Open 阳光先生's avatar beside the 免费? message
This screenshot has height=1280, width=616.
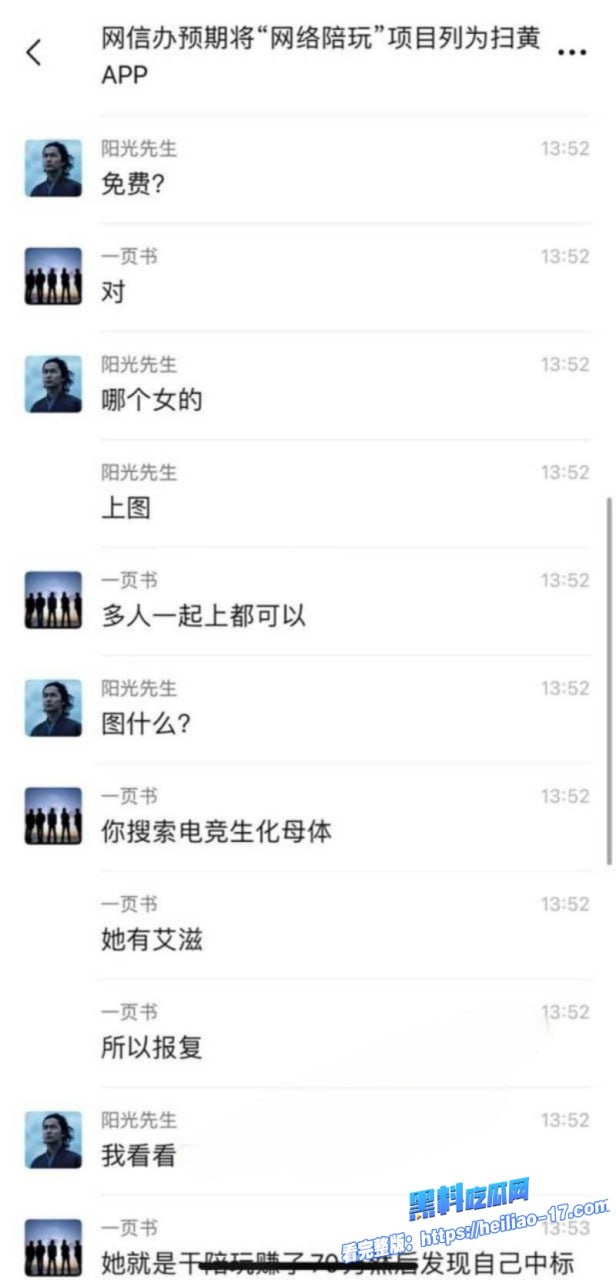53,168
